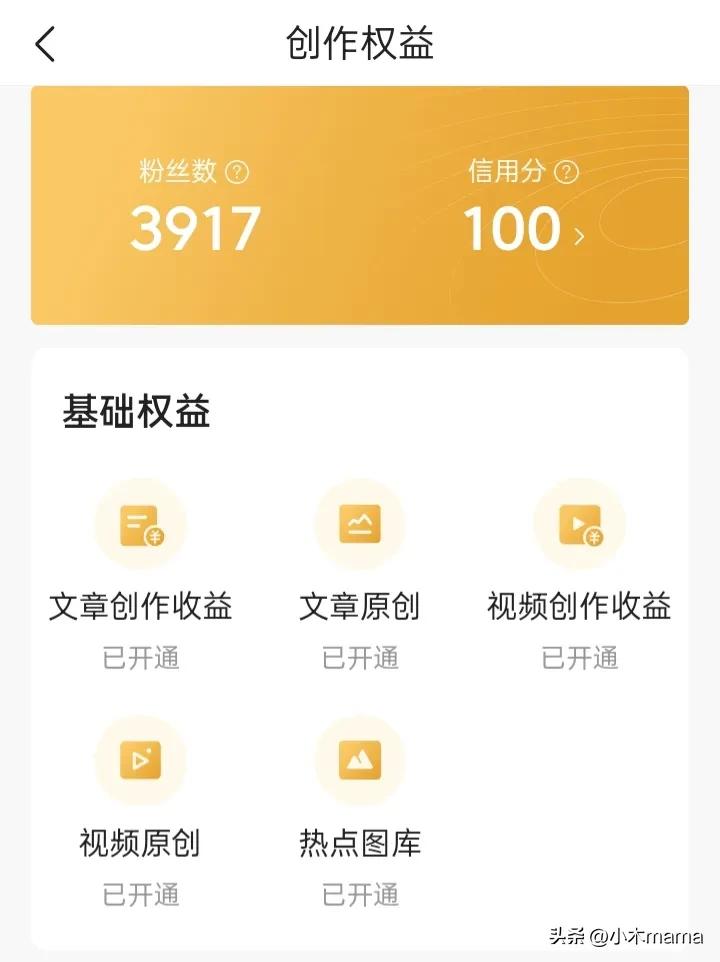720x962 pixels.
Task: Click 已开通 under 文章创作收益
Action: pyautogui.click(x=140, y=657)
